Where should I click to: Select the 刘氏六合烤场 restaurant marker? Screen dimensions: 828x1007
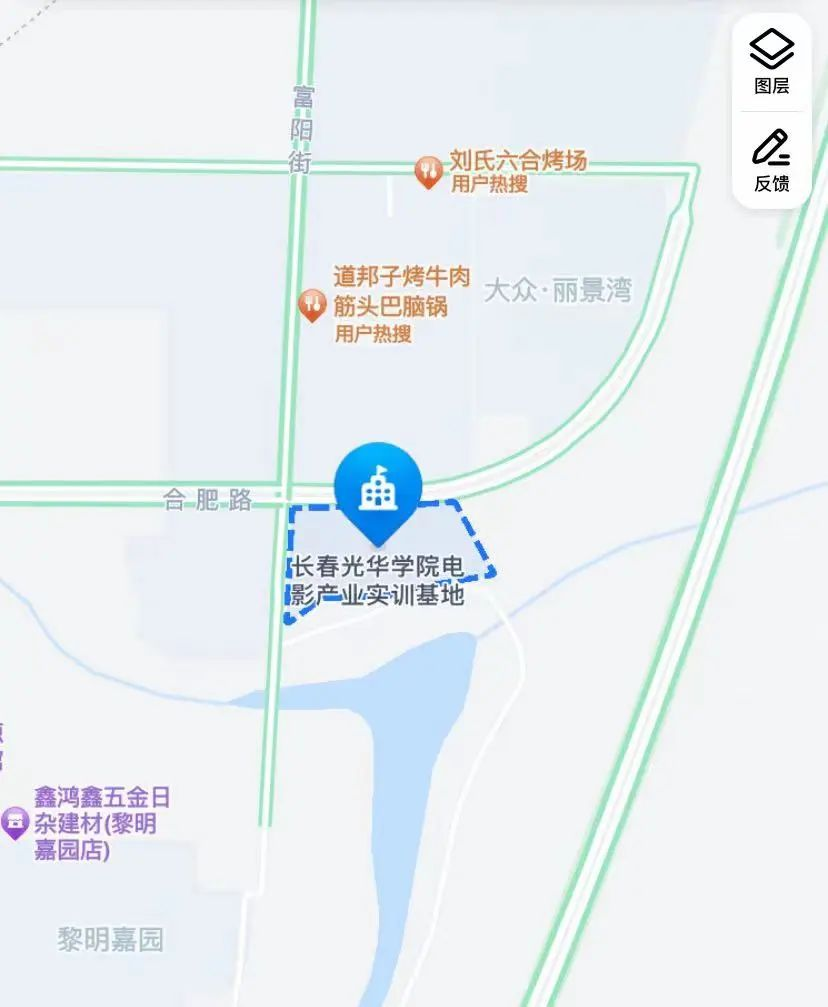pyautogui.click(x=429, y=172)
